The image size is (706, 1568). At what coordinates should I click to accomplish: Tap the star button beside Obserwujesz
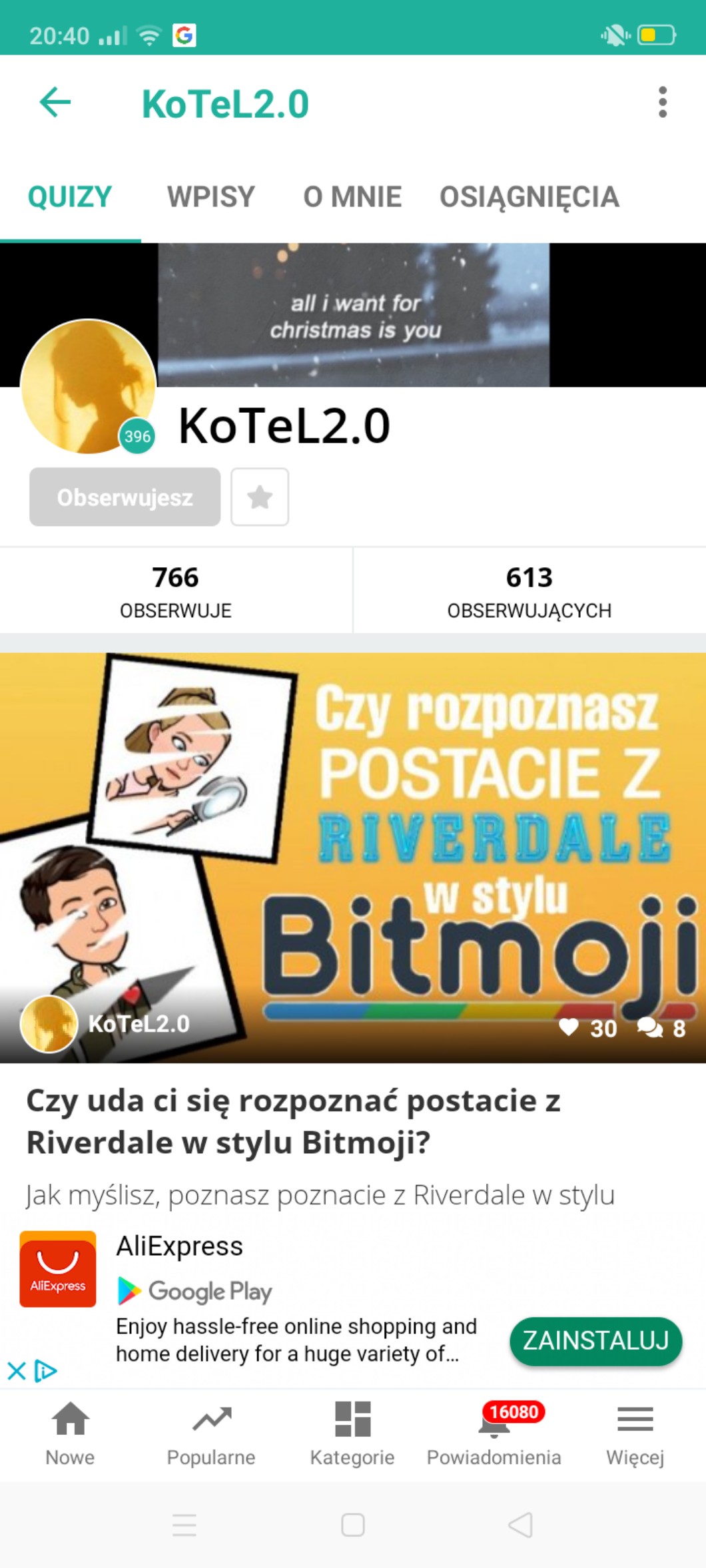click(260, 497)
